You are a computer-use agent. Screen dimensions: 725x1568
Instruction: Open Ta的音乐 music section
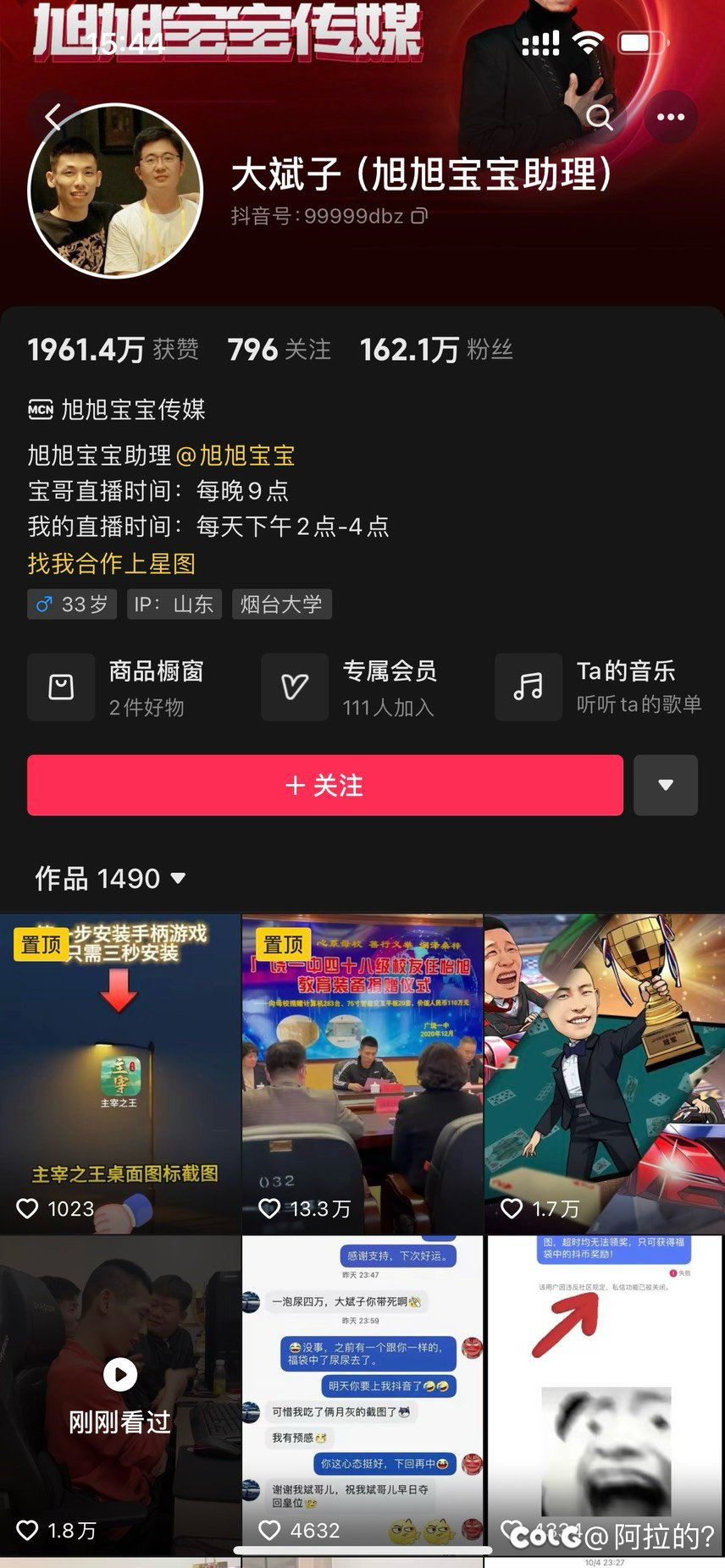pyautogui.click(x=599, y=687)
